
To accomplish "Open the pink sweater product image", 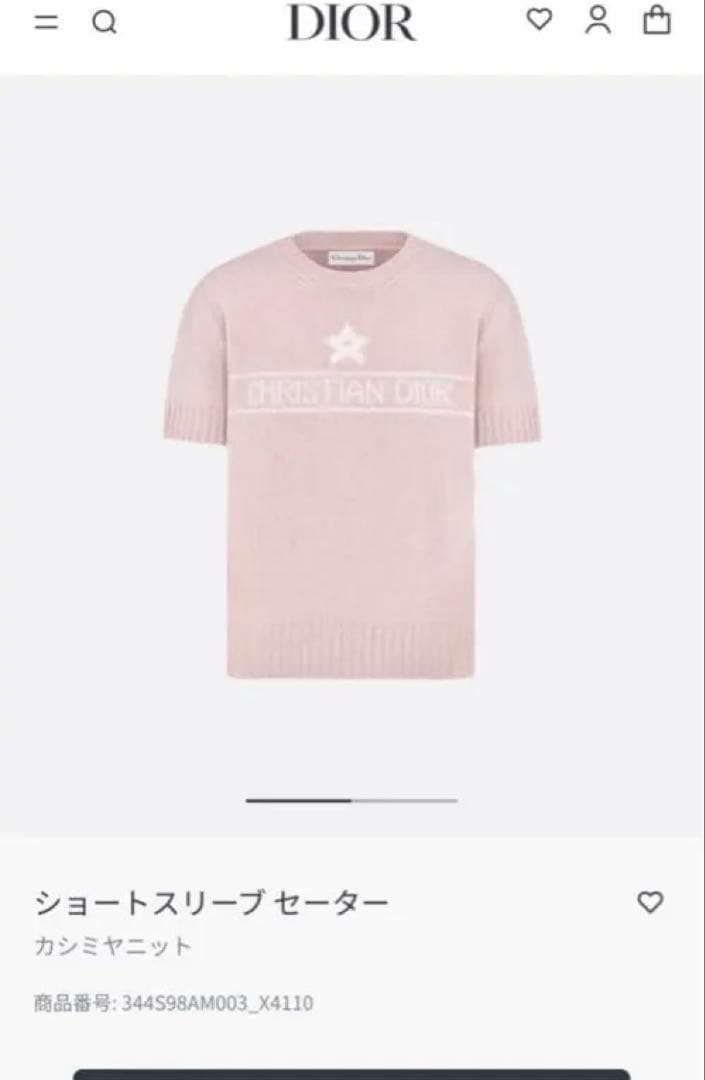I will pyautogui.click(x=352, y=455).
